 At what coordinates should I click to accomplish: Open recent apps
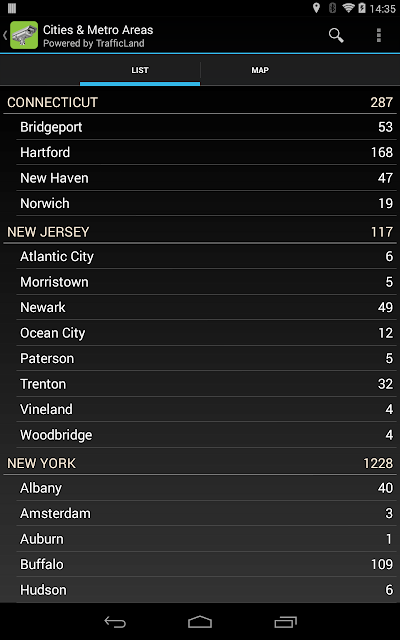click(x=285, y=622)
